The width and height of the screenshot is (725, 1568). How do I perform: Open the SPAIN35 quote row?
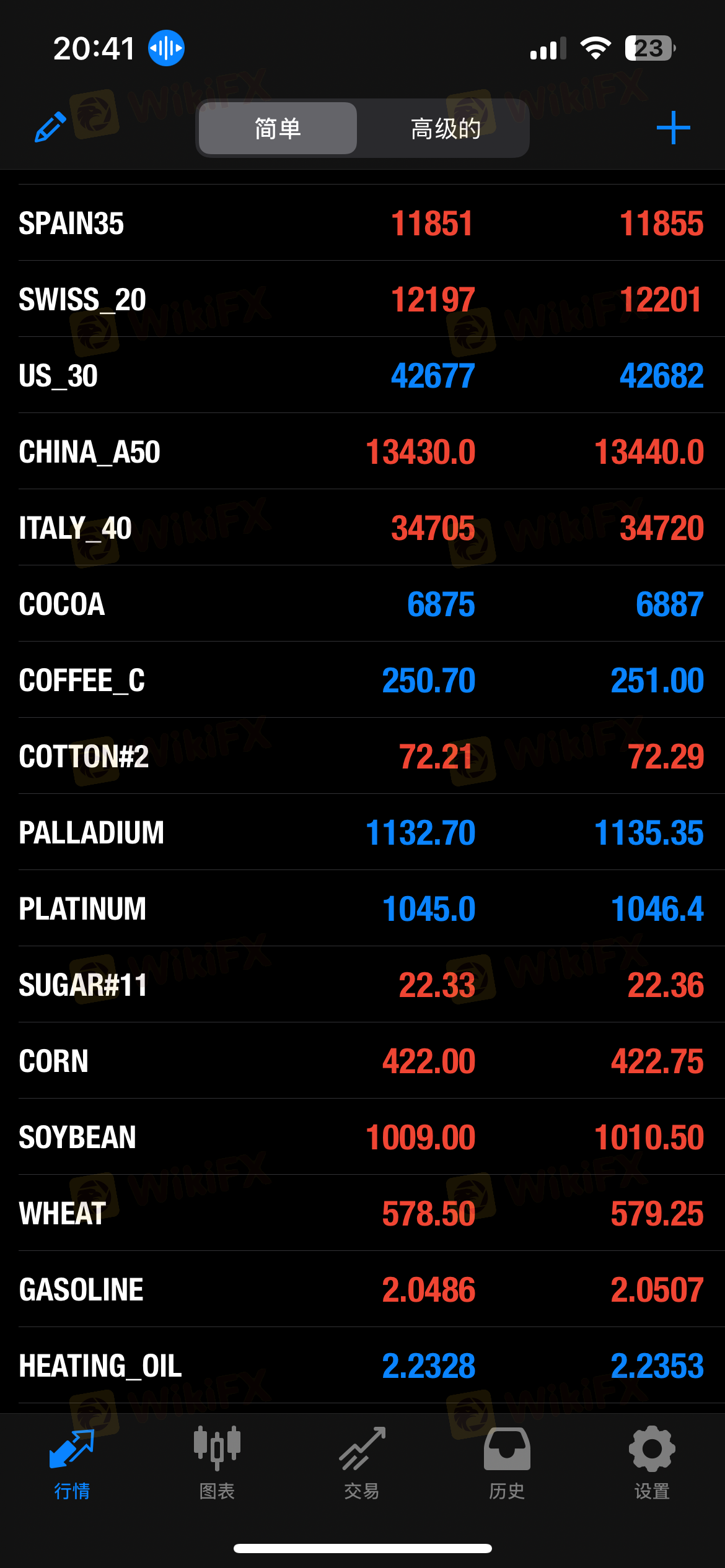click(x=362, y=223)
